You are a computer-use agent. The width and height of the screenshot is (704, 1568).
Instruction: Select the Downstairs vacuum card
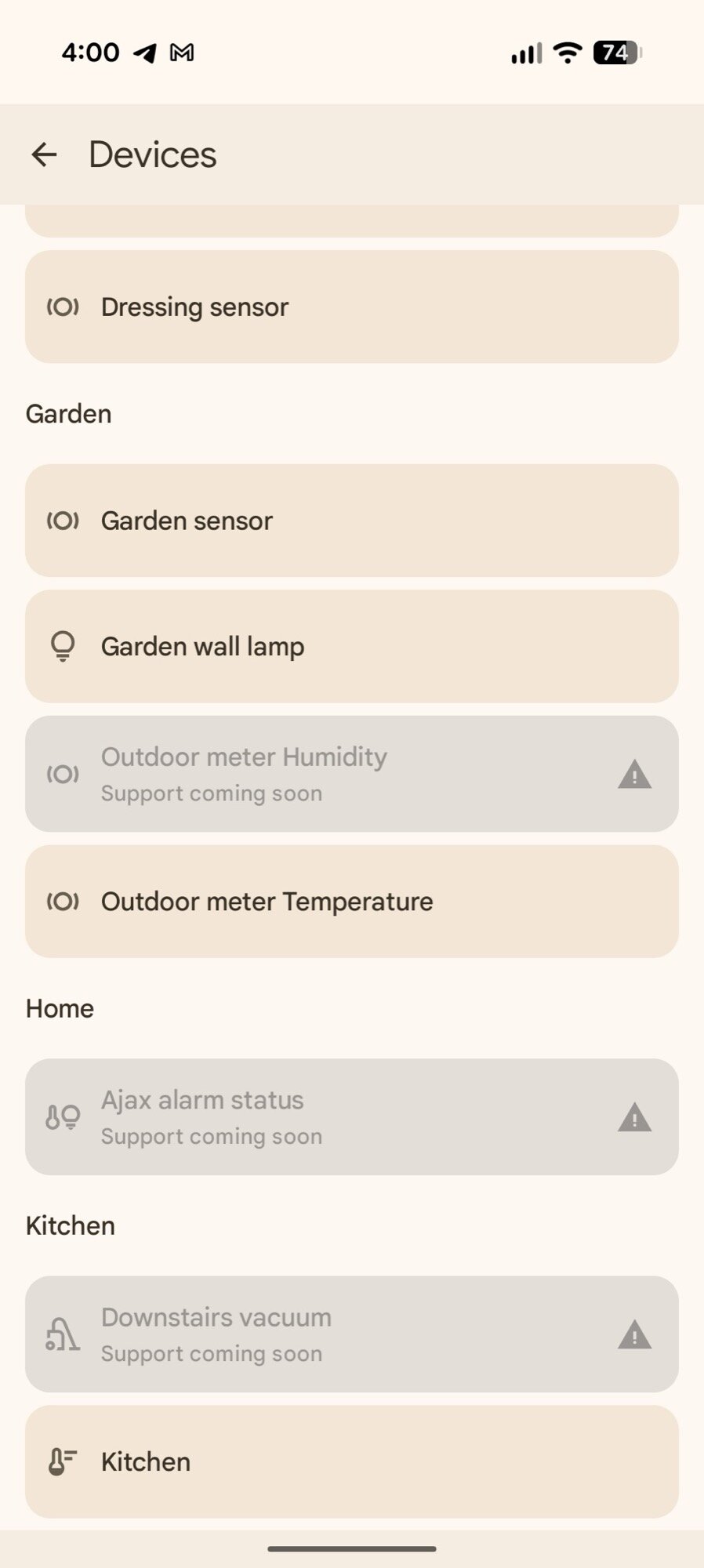351,1334
